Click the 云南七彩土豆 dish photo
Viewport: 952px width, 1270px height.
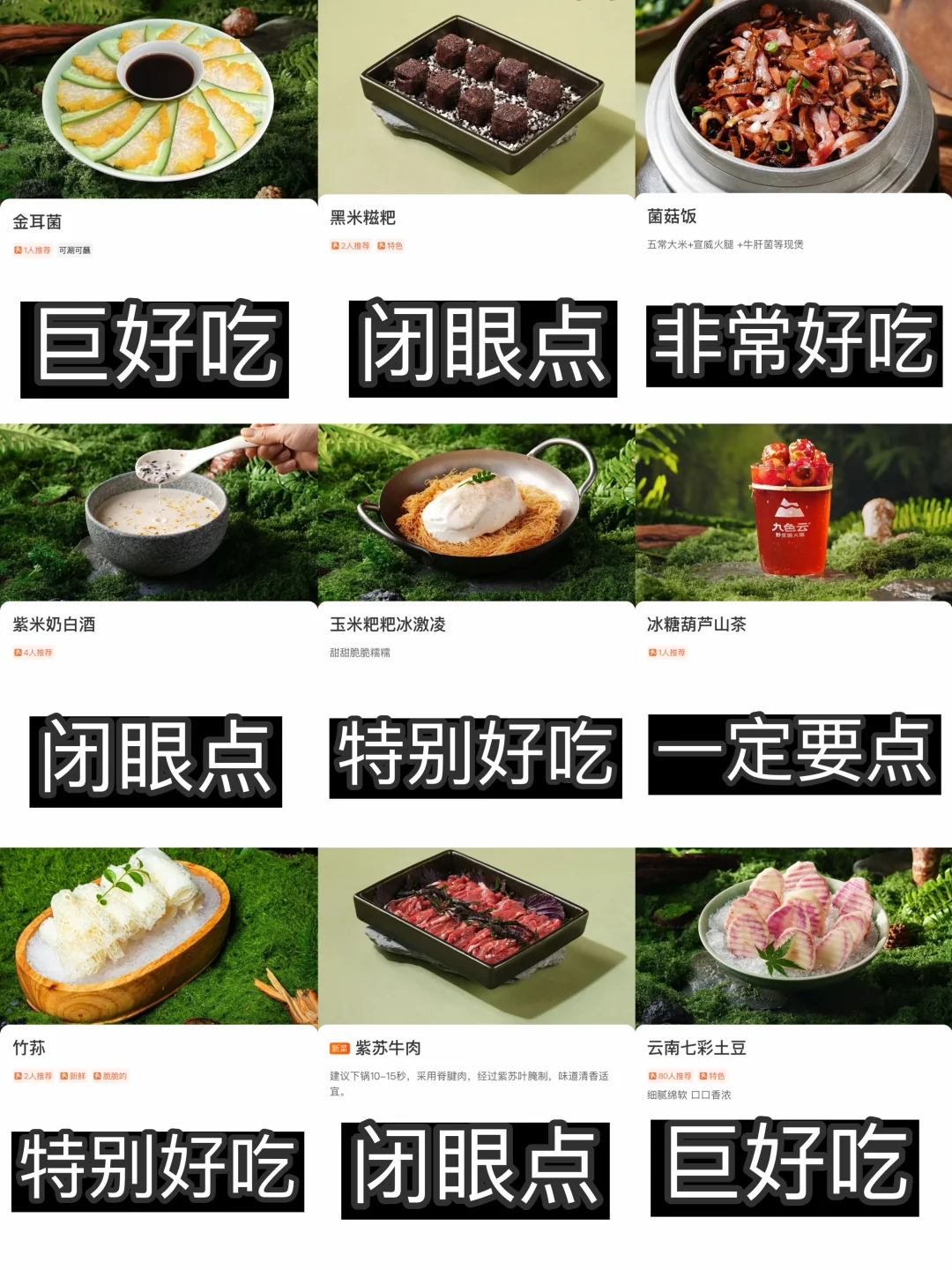[x=793, y=935]
